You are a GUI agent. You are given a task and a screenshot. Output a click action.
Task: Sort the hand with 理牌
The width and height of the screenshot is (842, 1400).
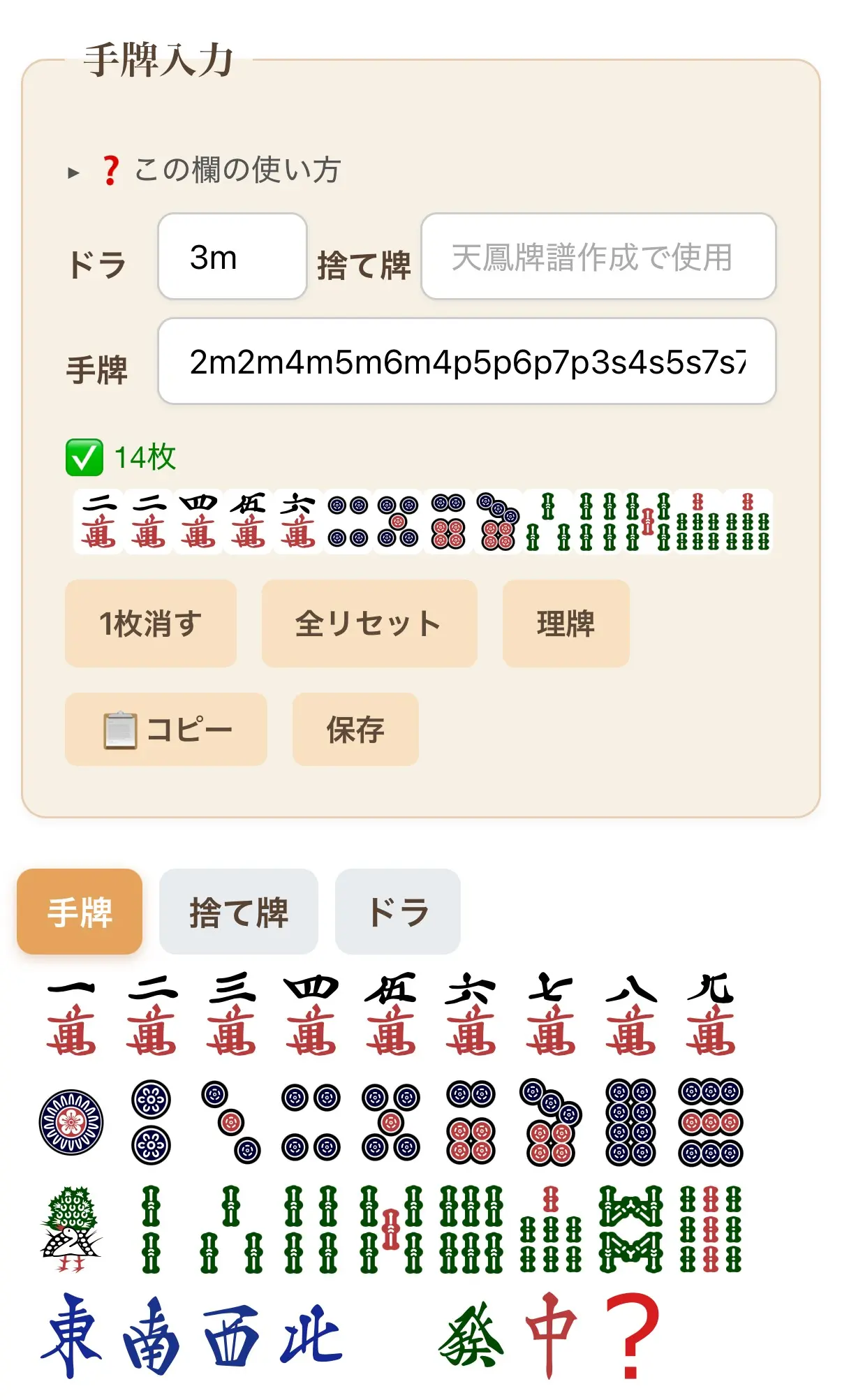(x=564, y=624)
